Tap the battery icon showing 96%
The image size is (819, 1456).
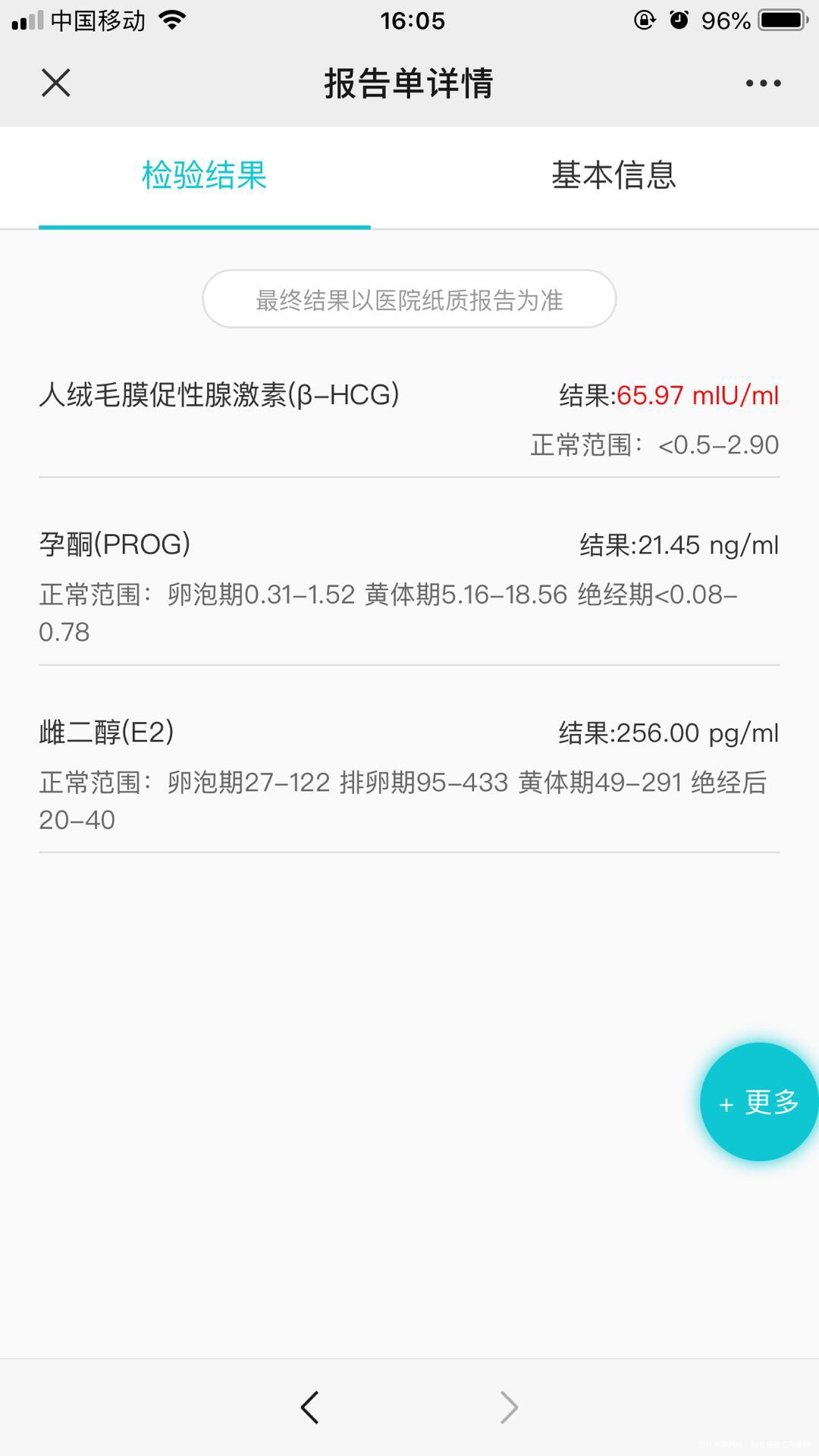point(781,20)
